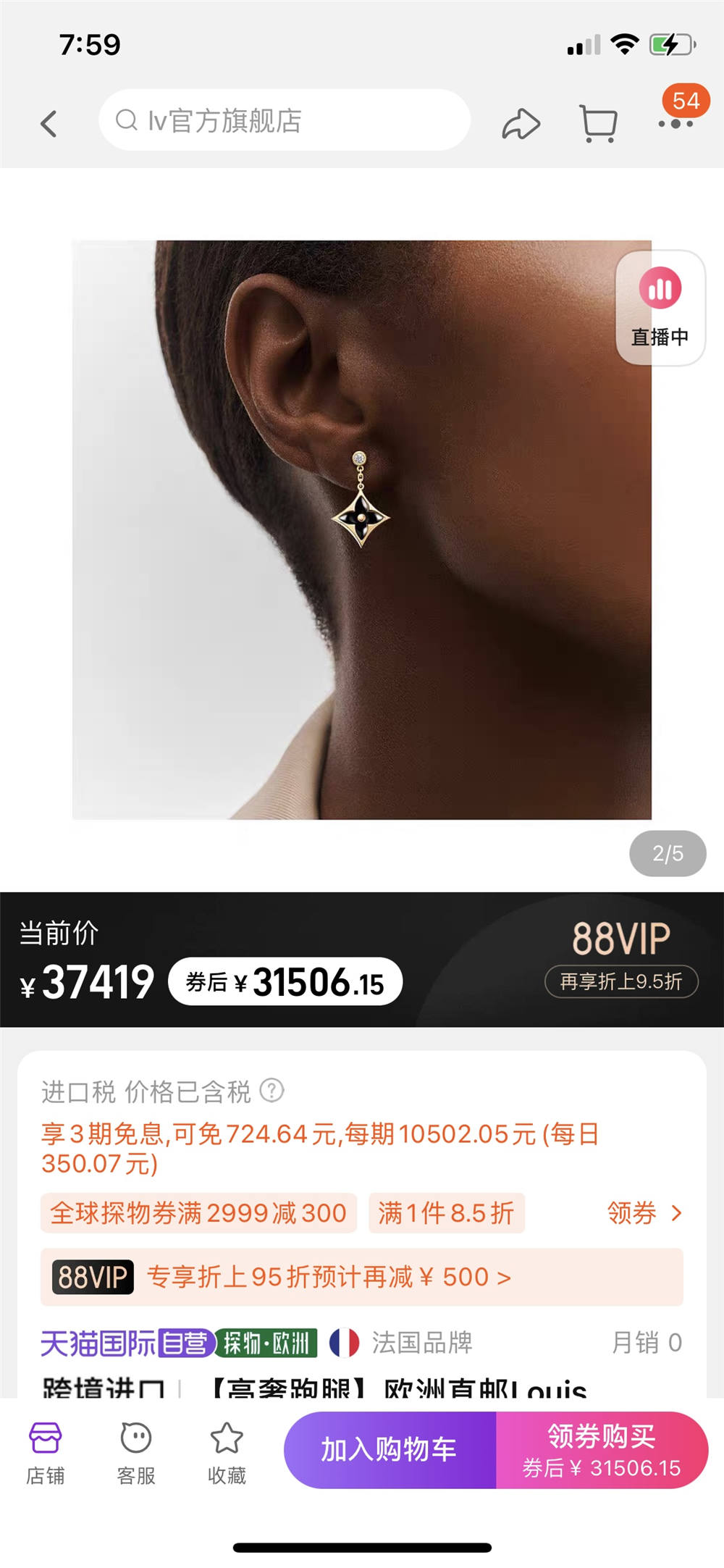Open the more options menu
Screen dimensions: 724x1568
point(675,124)
